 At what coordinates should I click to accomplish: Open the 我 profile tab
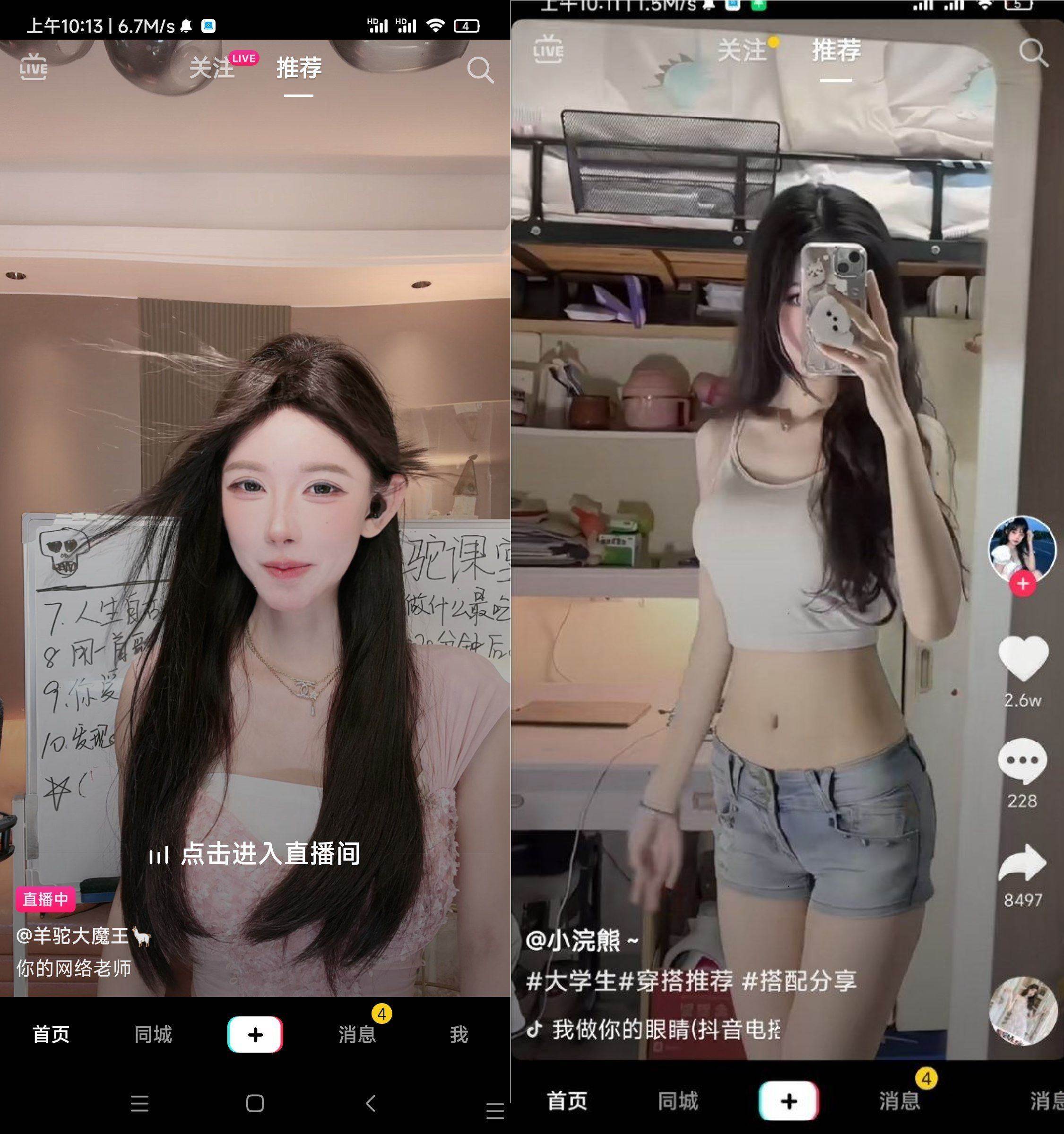click(x=458, y=1034)
